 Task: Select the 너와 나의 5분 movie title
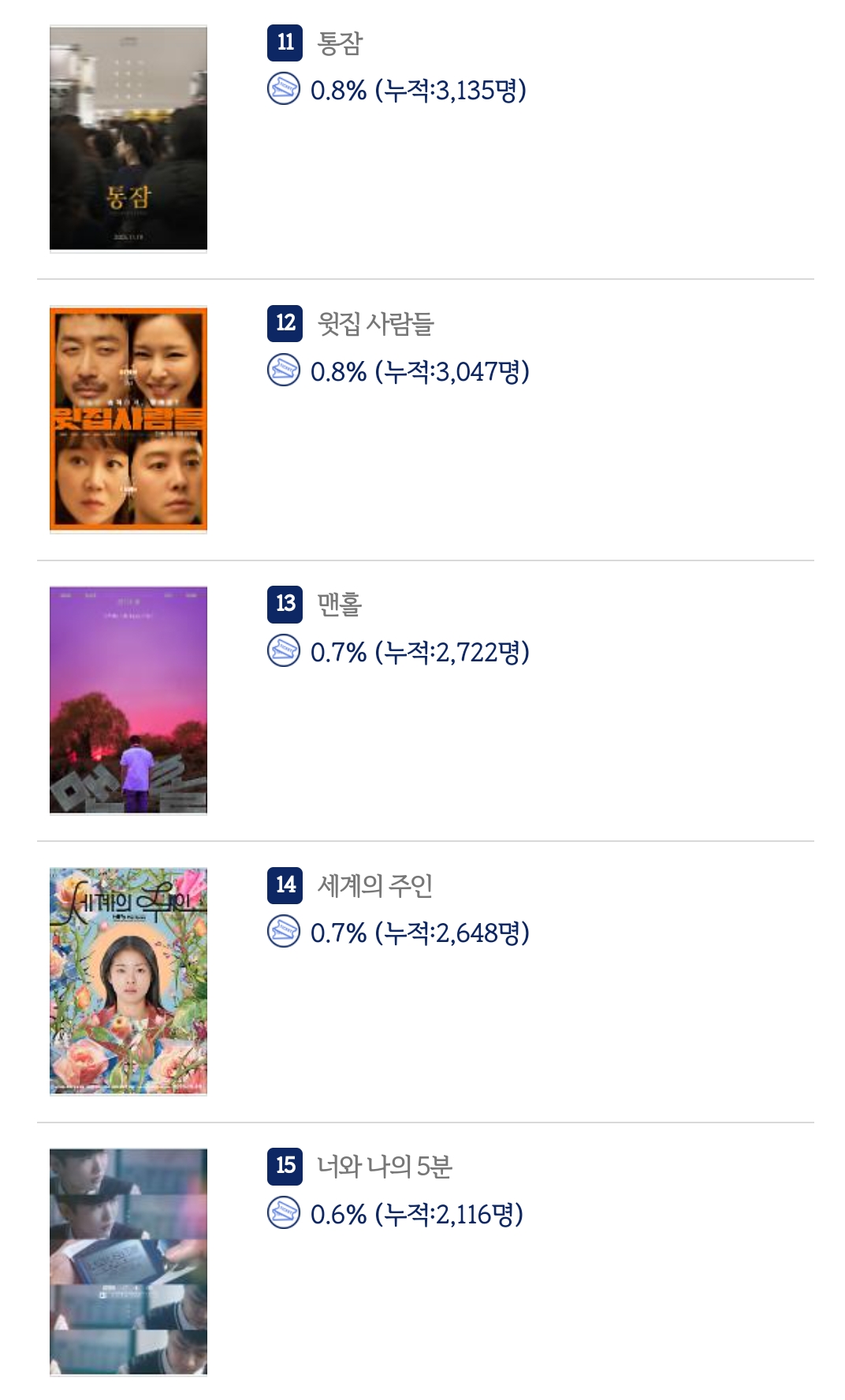(x=385, y=1166)
